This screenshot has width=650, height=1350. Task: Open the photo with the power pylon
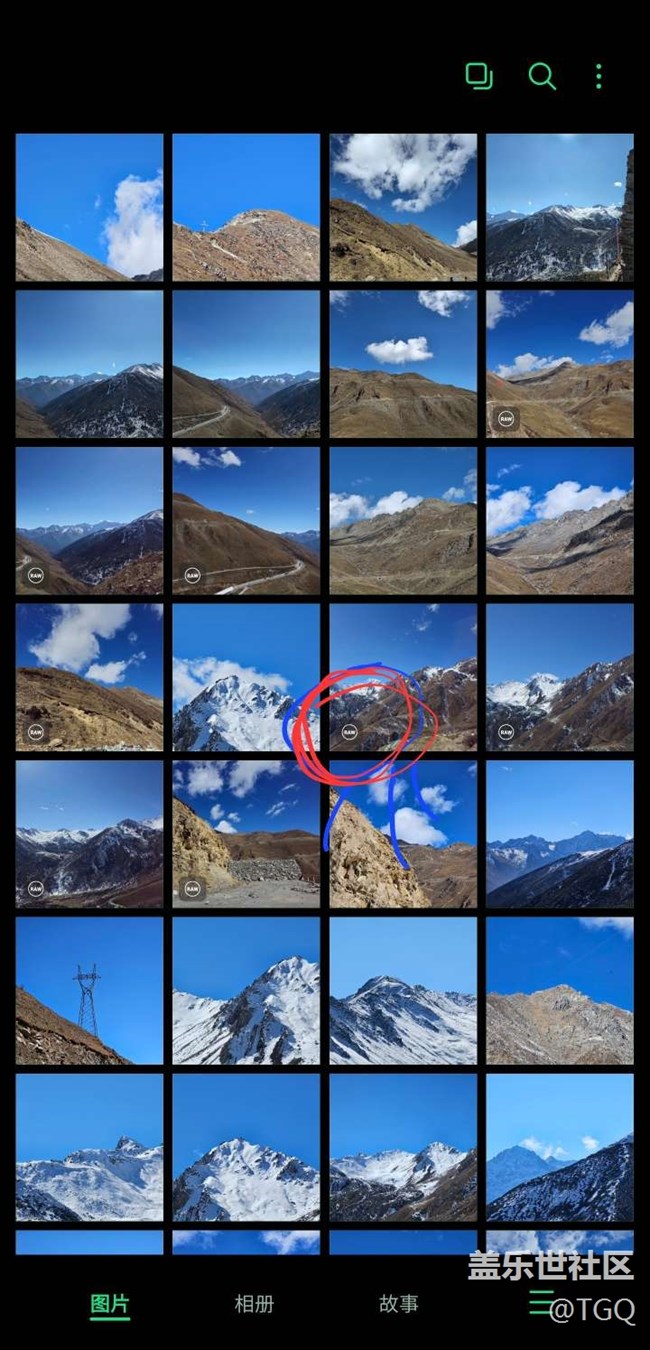point(89,990)
